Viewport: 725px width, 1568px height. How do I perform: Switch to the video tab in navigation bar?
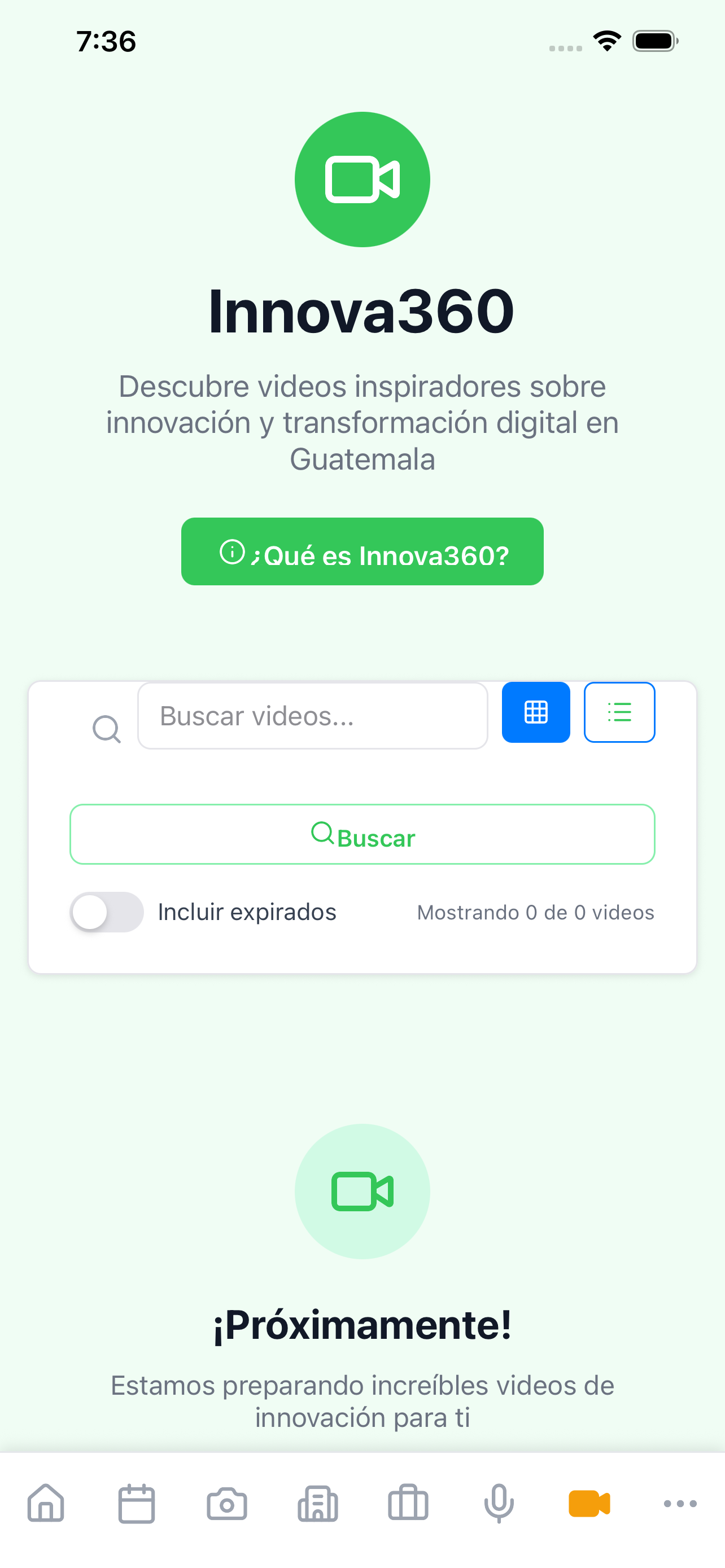tap(588, 1504)
